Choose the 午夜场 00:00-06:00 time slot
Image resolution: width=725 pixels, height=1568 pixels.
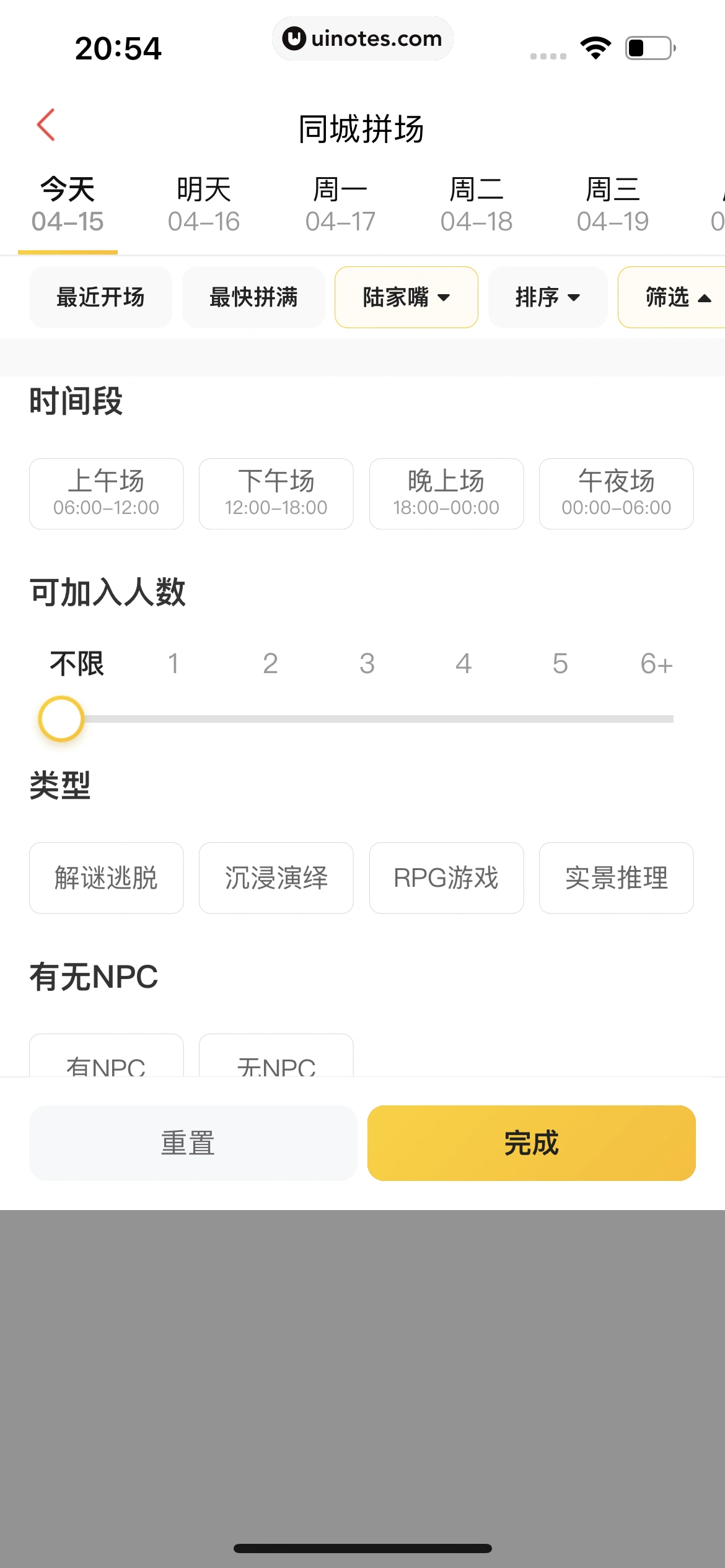[x=616, y=494]
